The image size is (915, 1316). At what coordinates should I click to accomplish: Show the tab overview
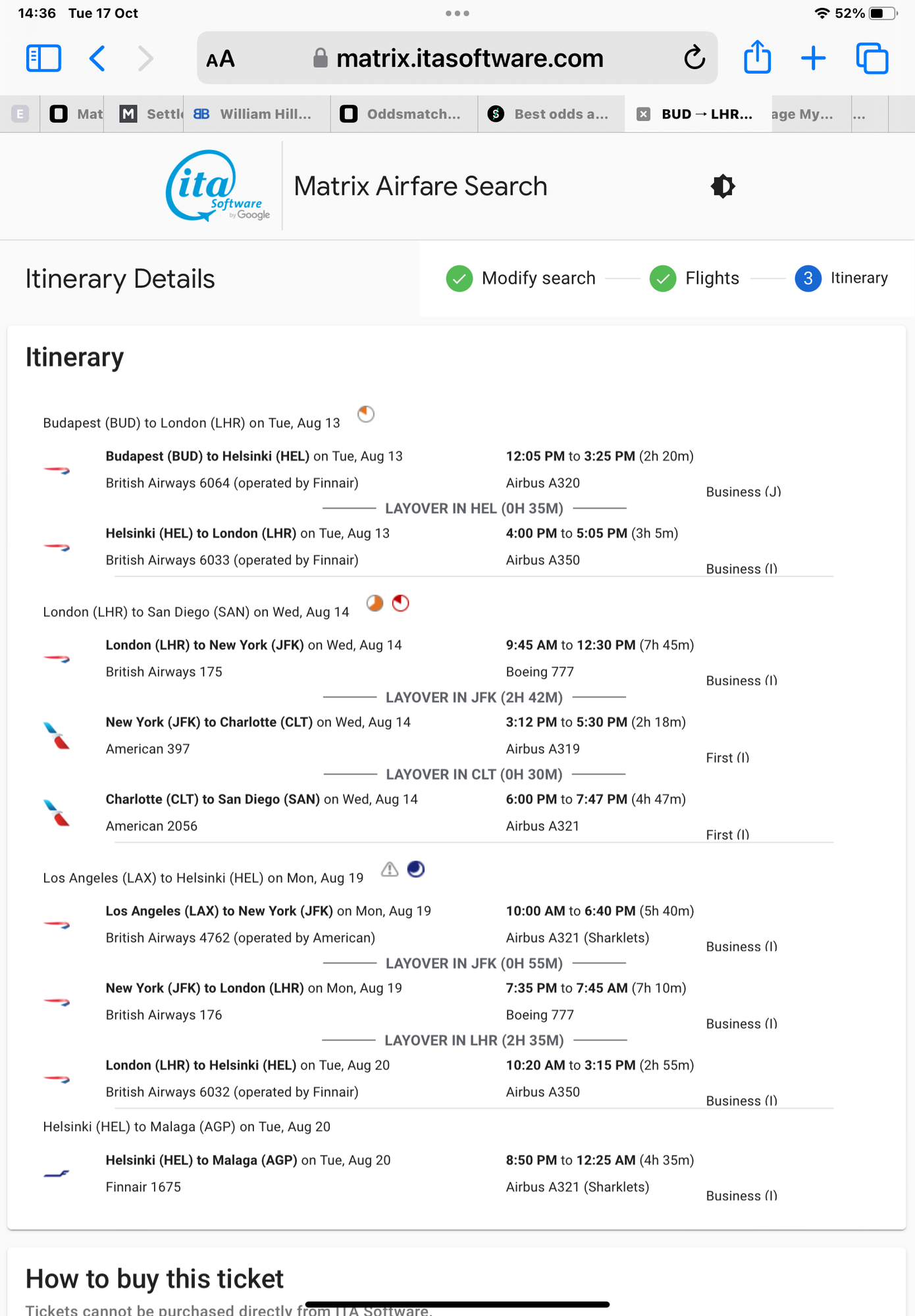pyautogui.click(x=872, y=59)
